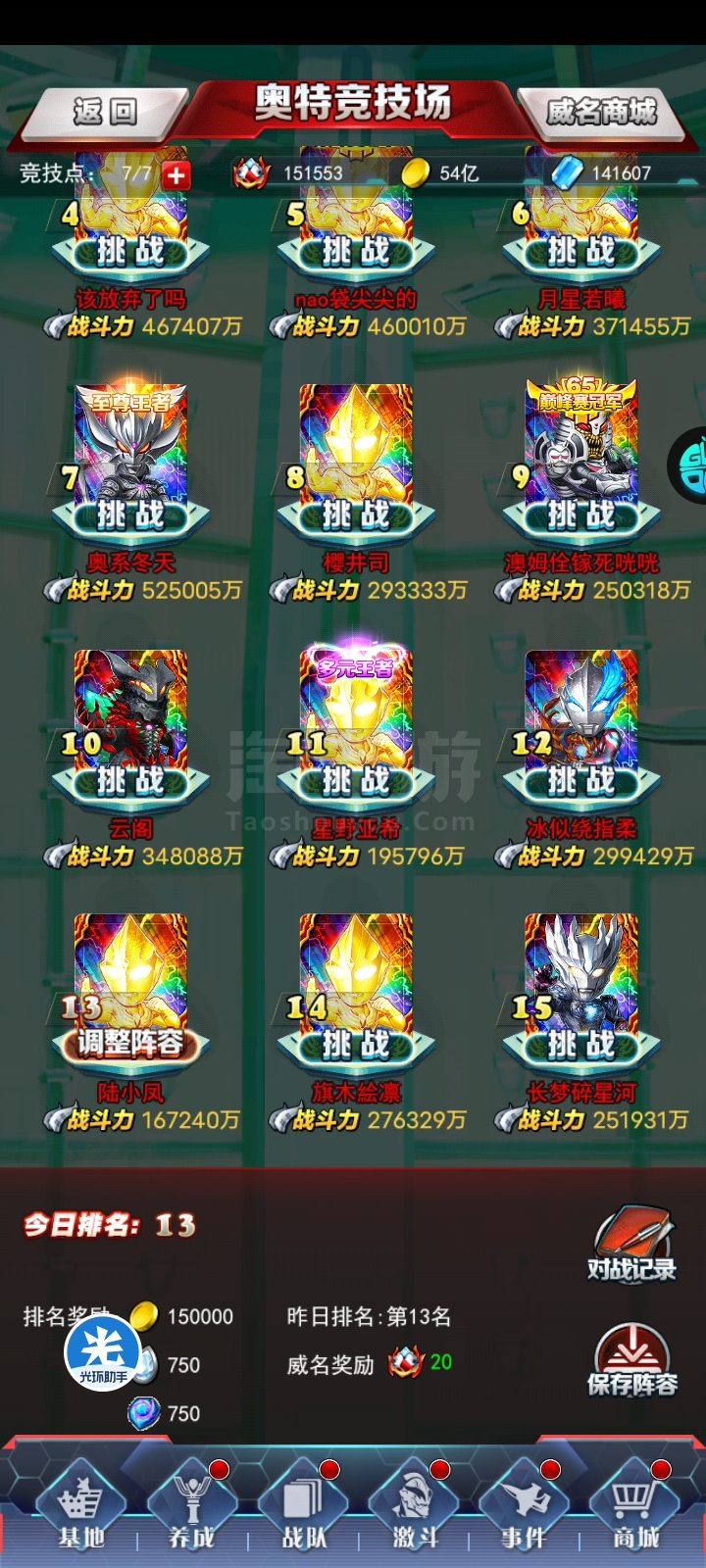The height and width of the screenshot is (1568, 706).
Task: Open the 威名商城 shop
Action: [x=600, y=111]
